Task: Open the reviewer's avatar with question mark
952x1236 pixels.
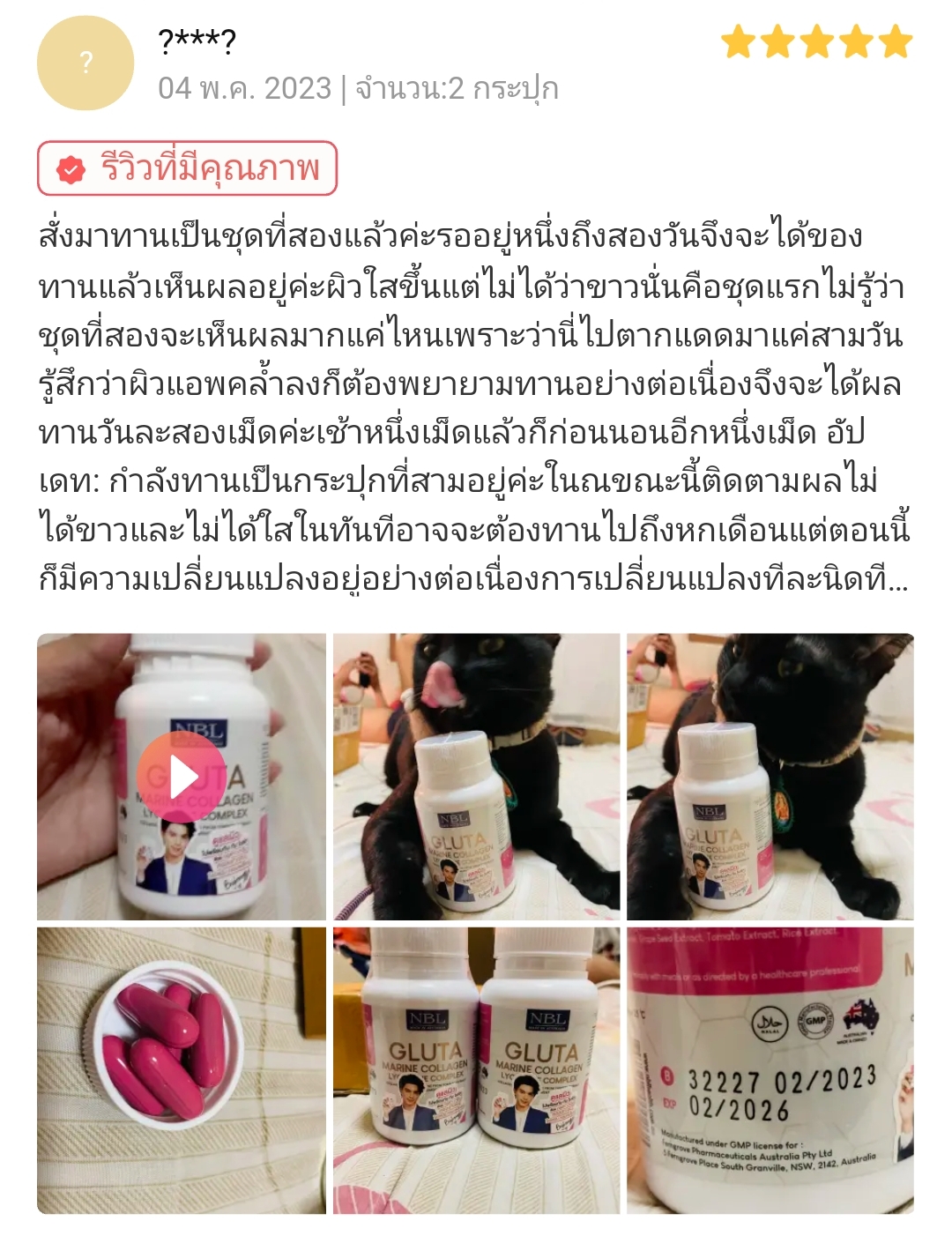Action: 85,63
